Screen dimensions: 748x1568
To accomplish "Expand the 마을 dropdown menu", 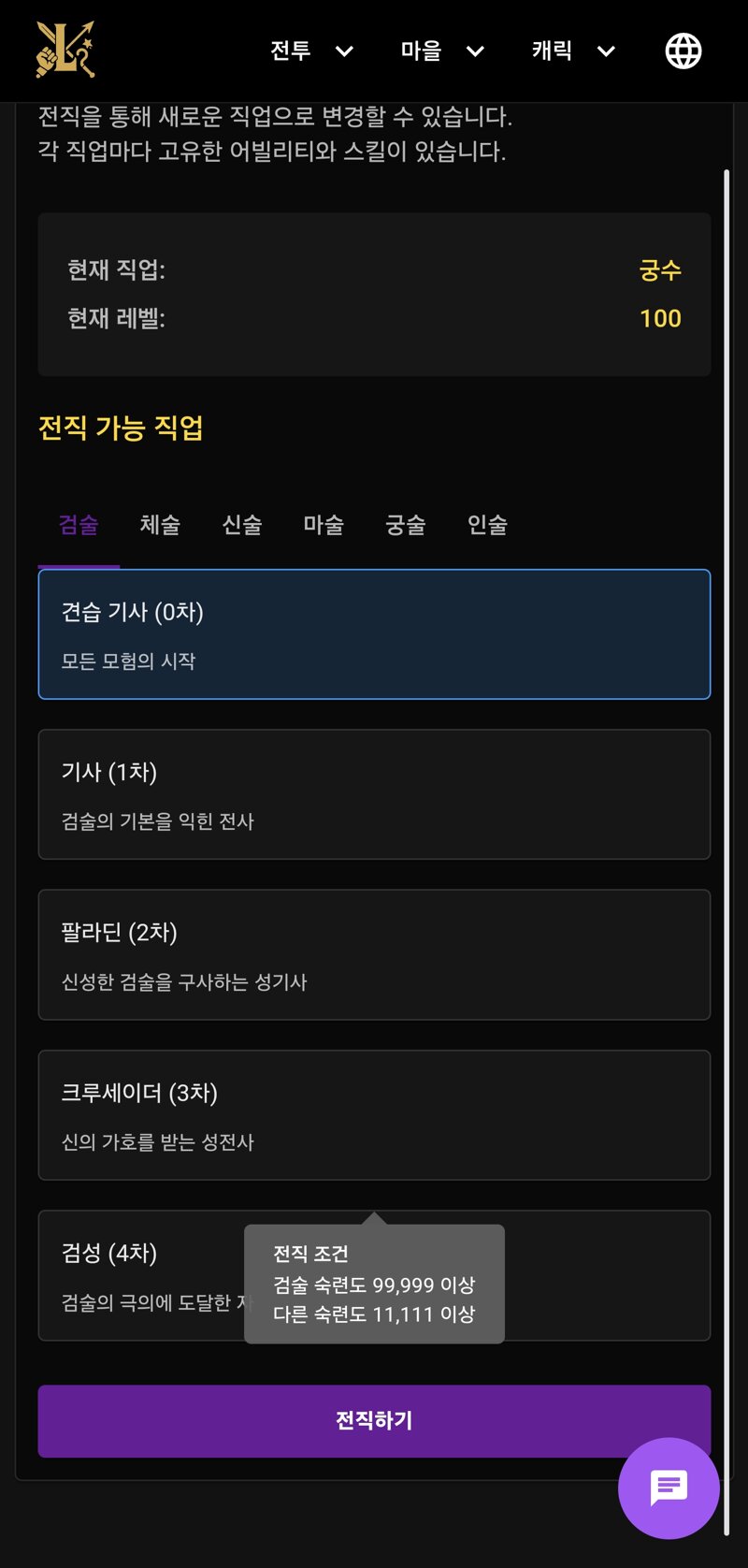I will (x=442, y=51).
